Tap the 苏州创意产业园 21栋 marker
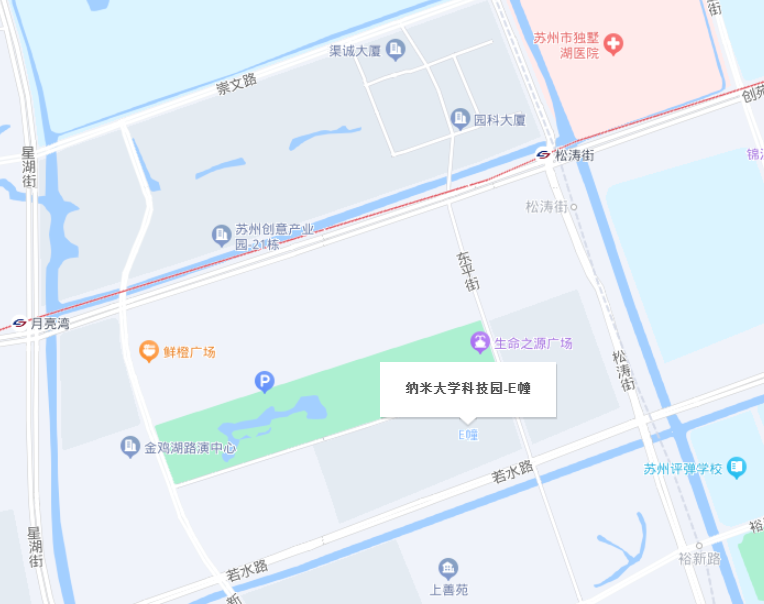This screenshot has width=764, height=604. [x=221, y=235]
